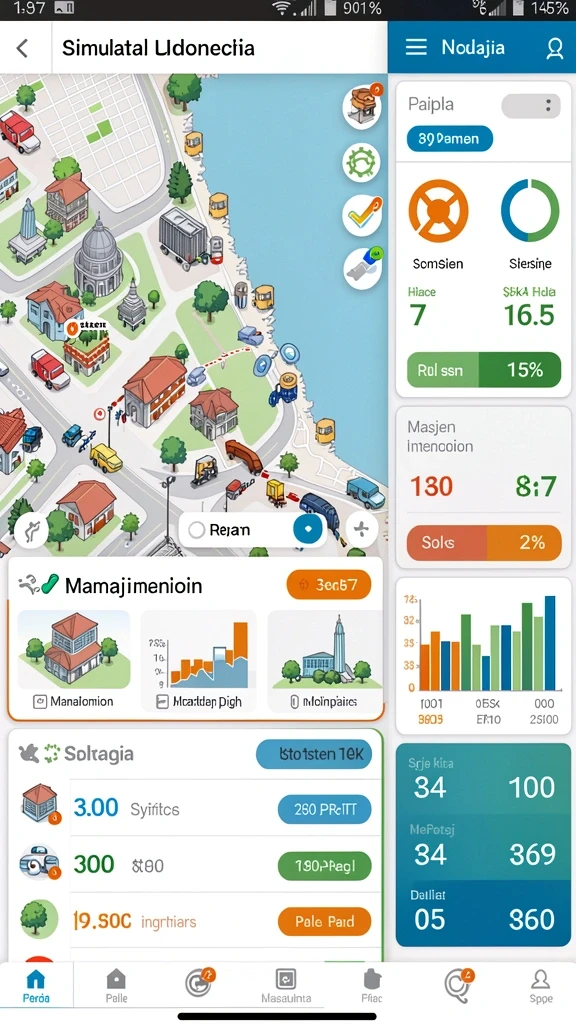Open the Nodajia hamburger menu
The image size is (576, 1024).
(x=416, y=48)
